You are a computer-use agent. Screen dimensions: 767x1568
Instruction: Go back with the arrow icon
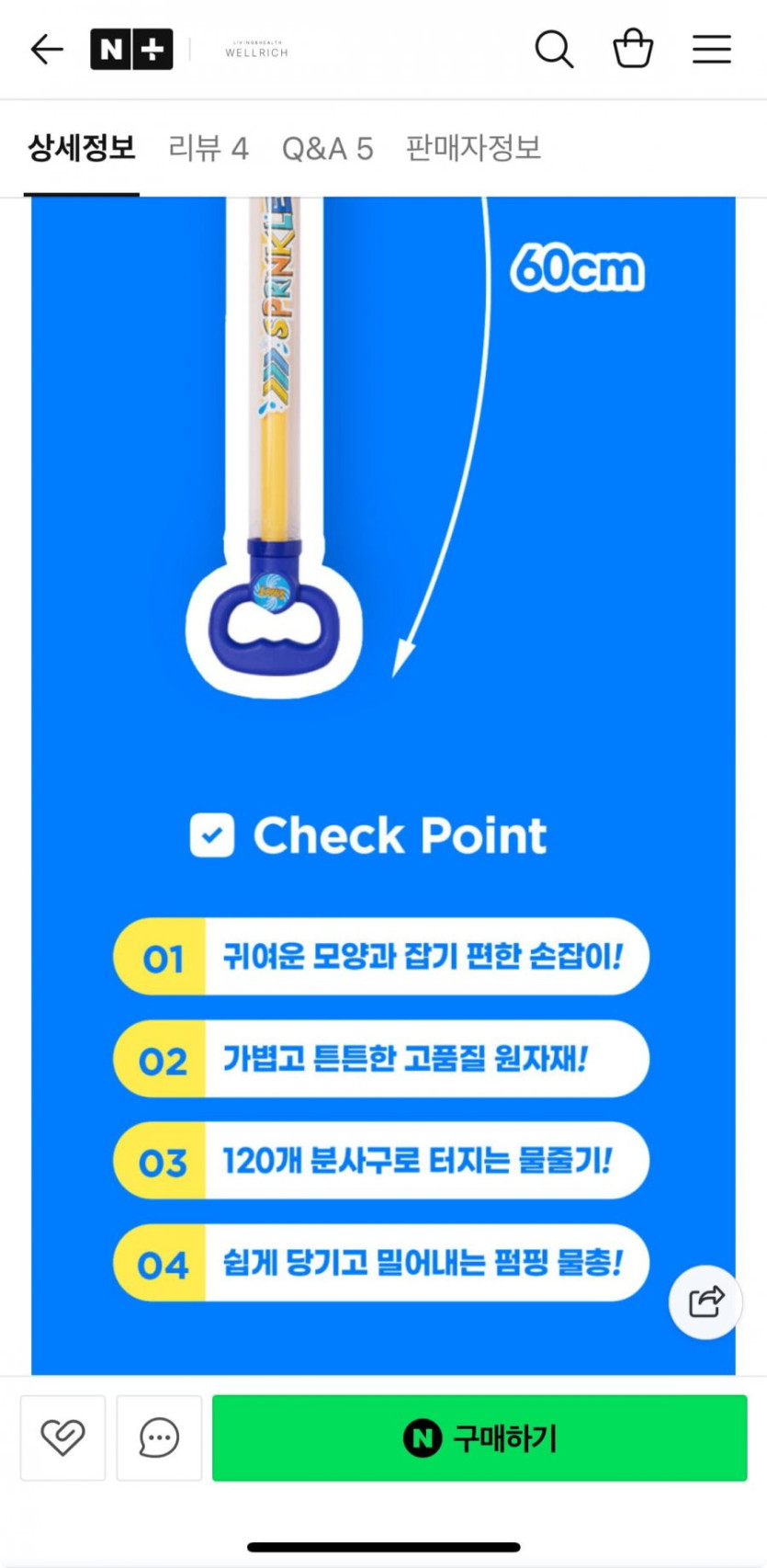coord(47,49)
